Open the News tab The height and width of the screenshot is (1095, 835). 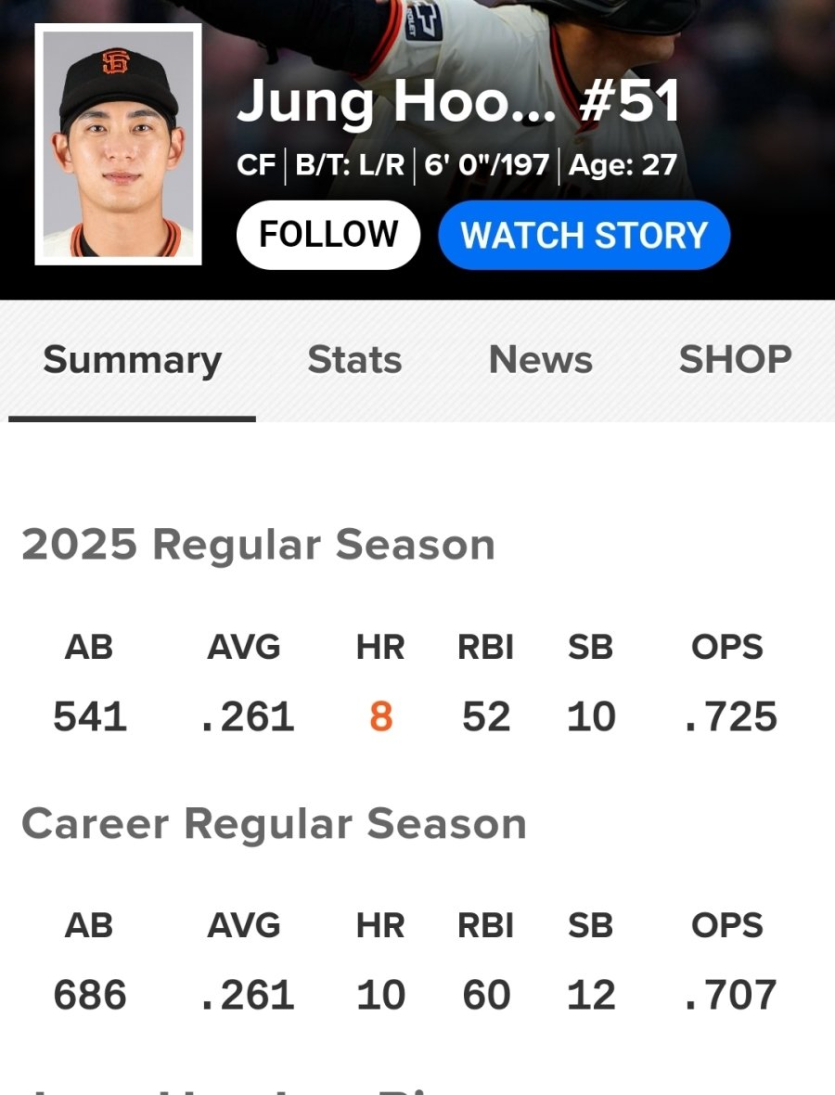click(x=540, y=360)
